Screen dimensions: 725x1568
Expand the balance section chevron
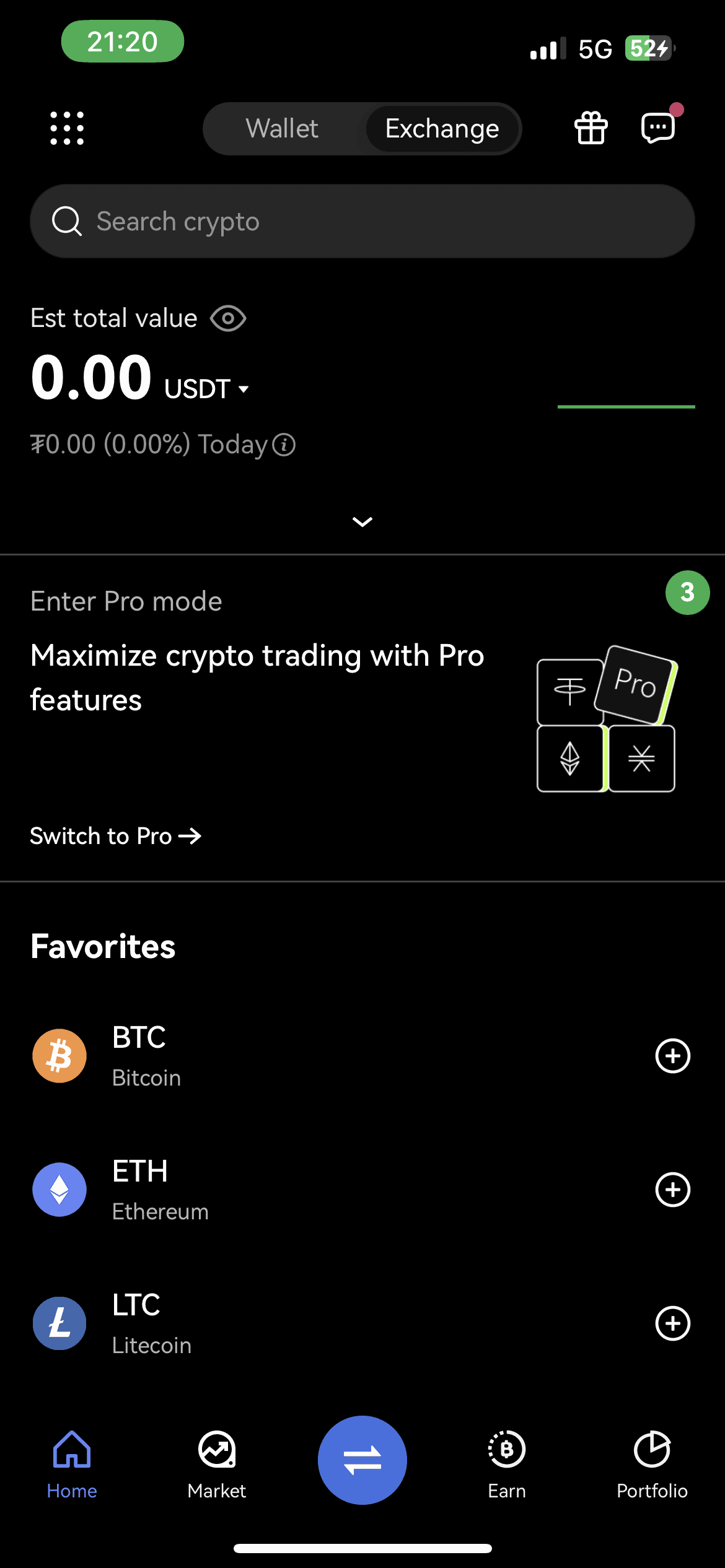(362, 521)
